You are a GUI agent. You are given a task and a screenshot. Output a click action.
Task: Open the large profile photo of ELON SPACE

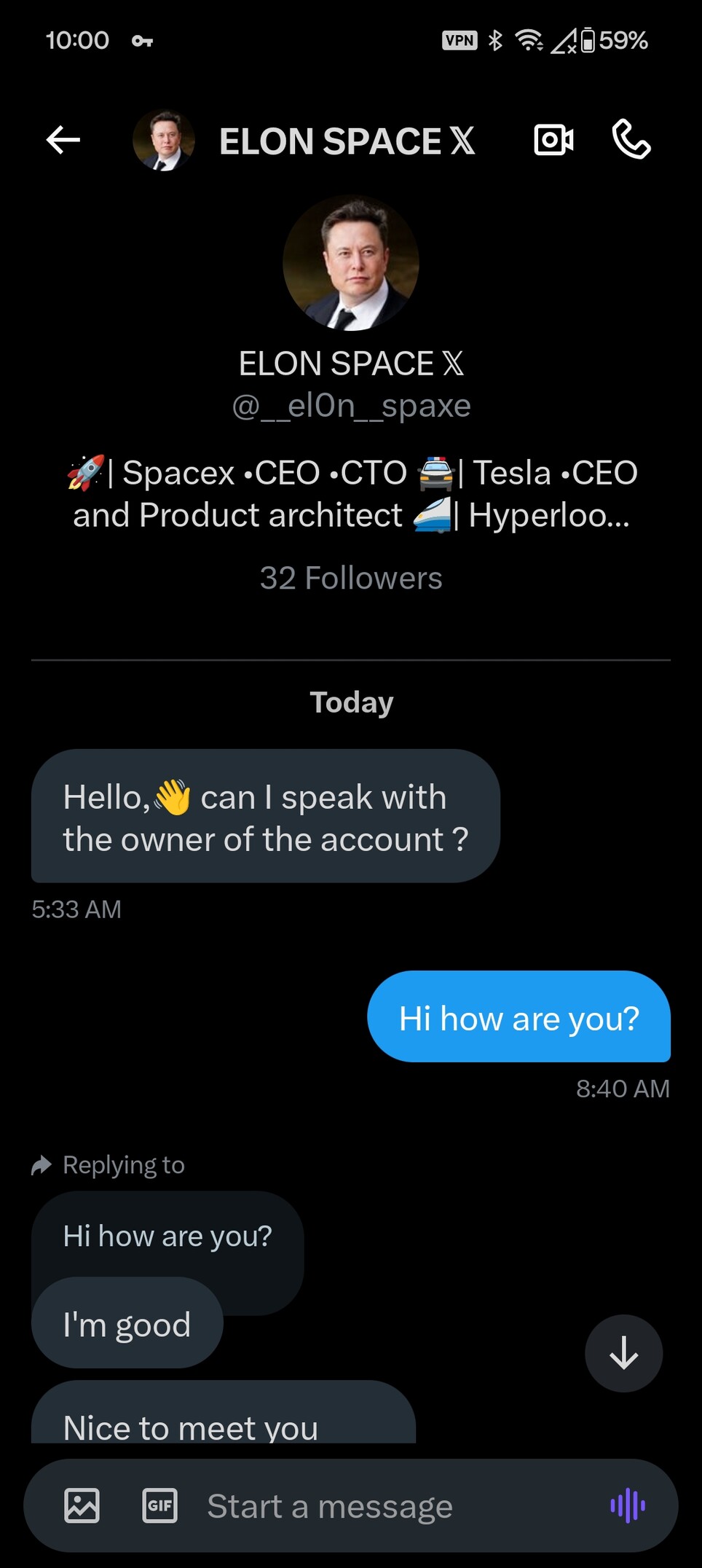(351, 263)
